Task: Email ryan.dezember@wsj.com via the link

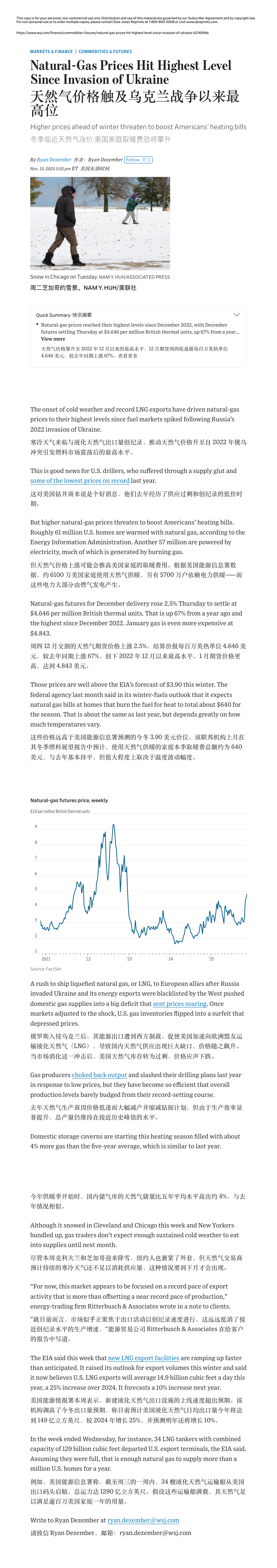Action: pos(143,1520)
